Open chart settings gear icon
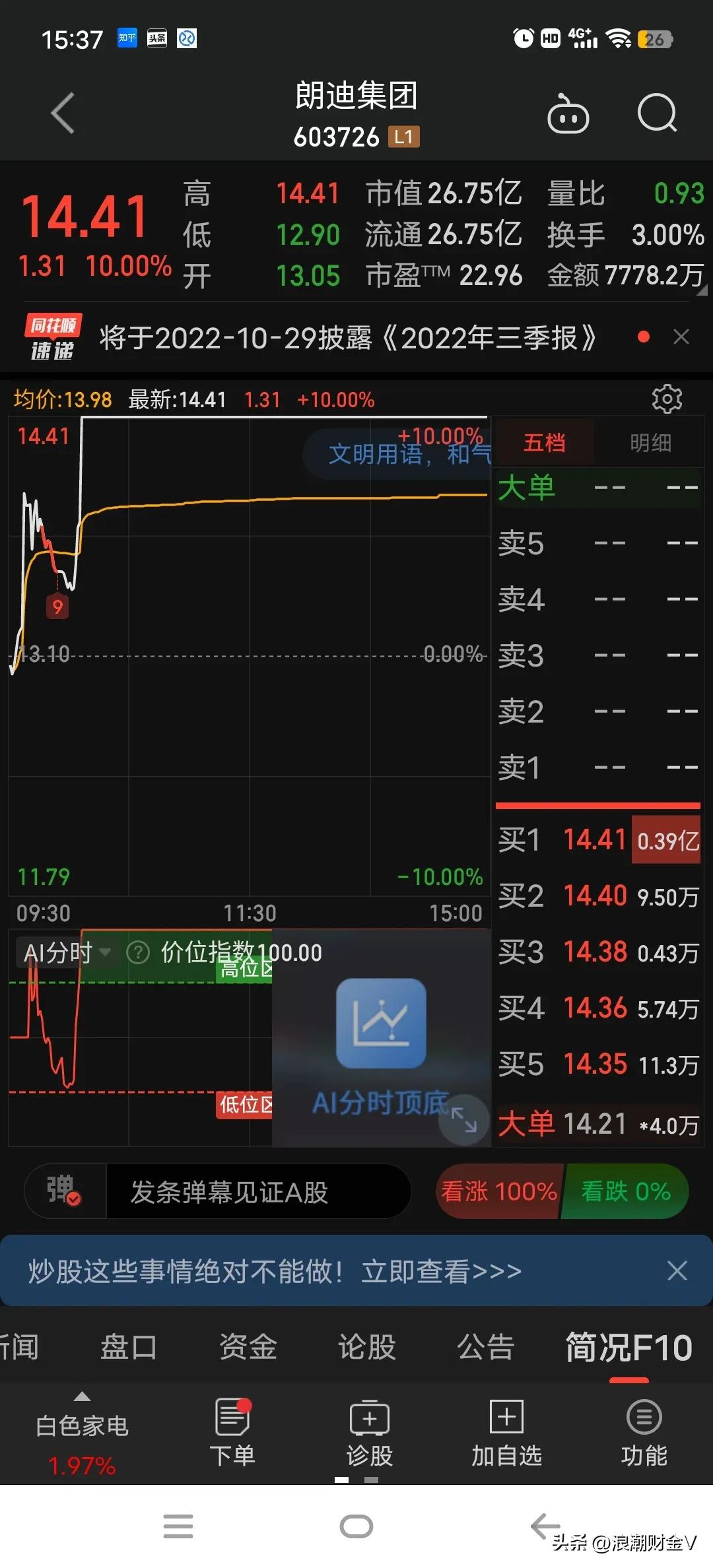The height and width of the screenshot is (1568, 713). click(667, 399)
